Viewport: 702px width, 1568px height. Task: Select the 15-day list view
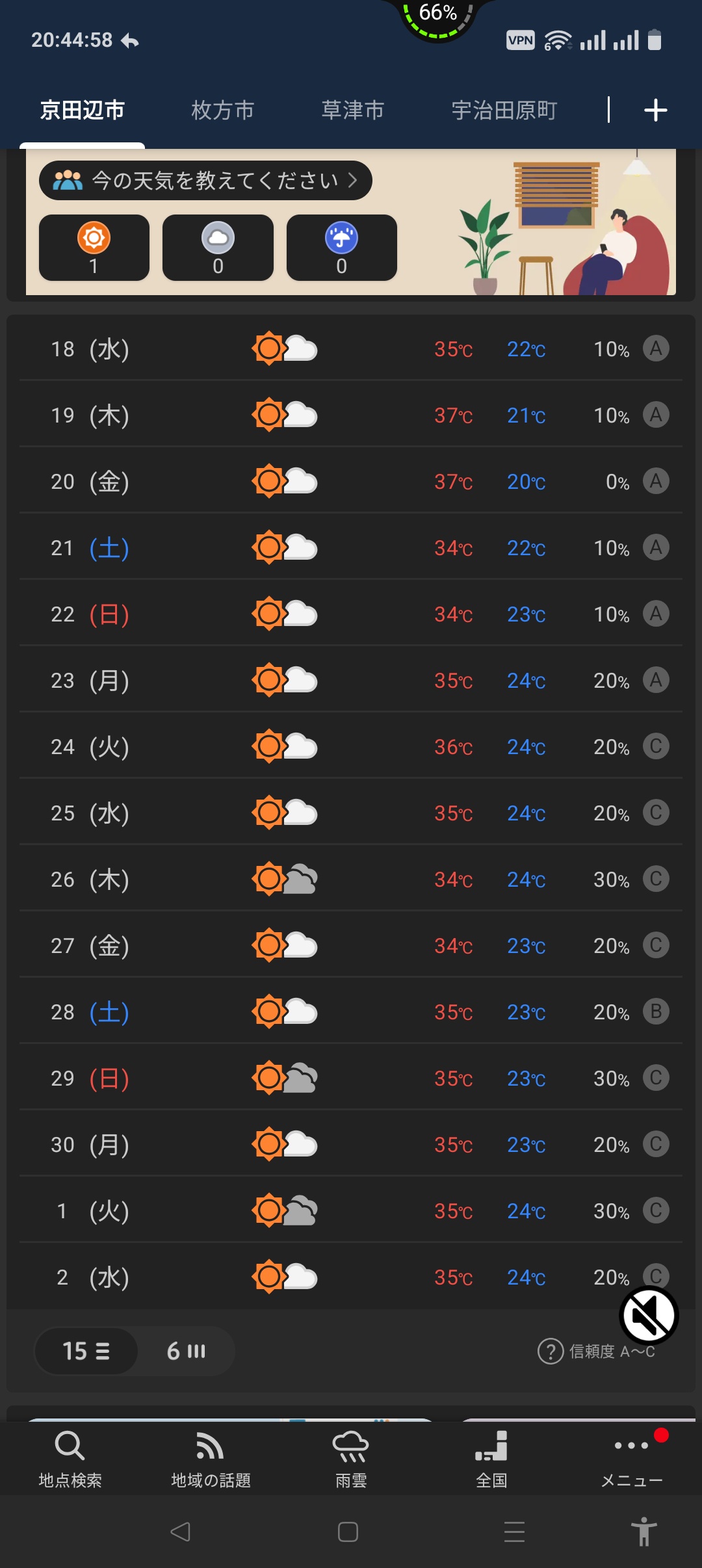86,1352
